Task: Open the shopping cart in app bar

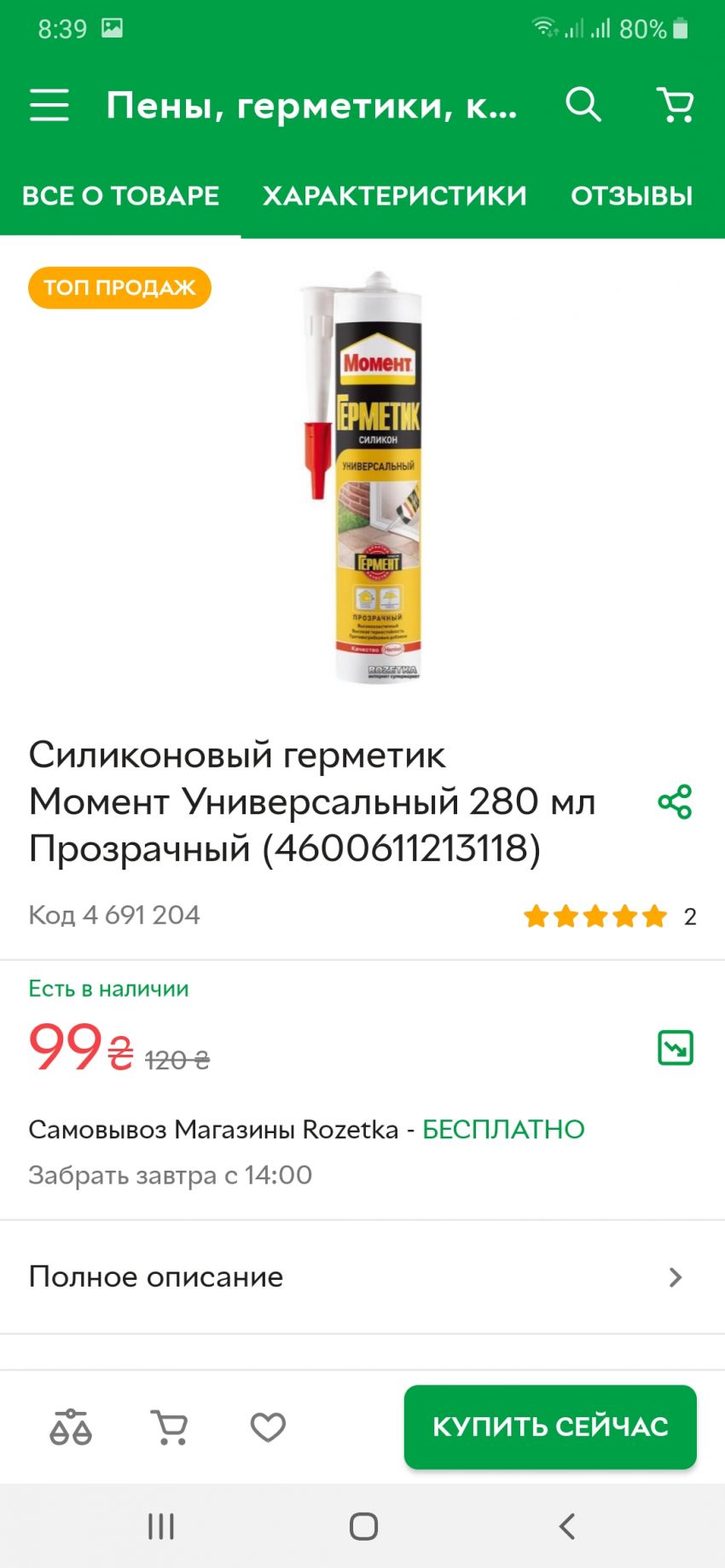Action: (676, 105)
